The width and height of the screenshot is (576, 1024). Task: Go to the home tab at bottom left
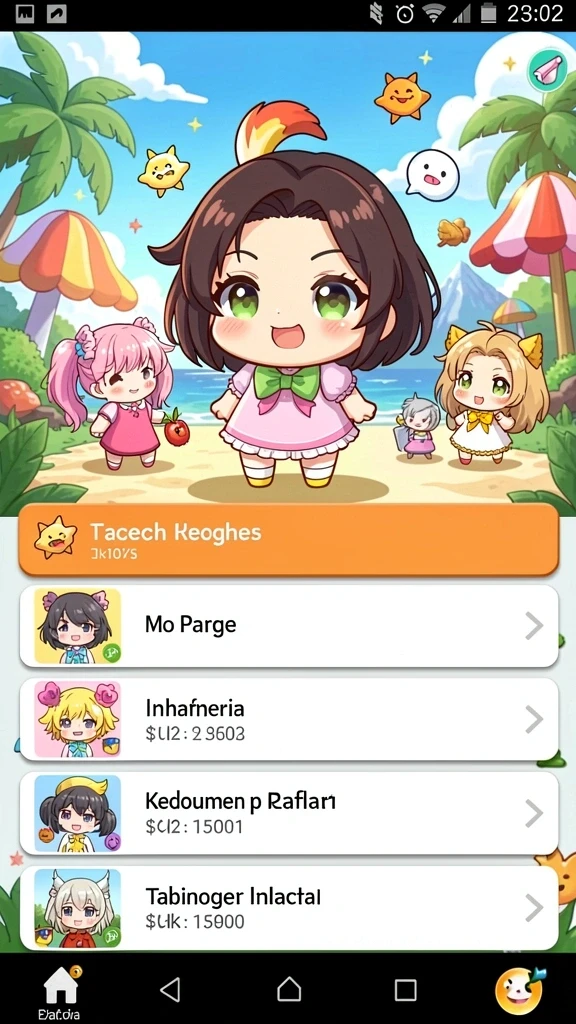click(60, 991)
